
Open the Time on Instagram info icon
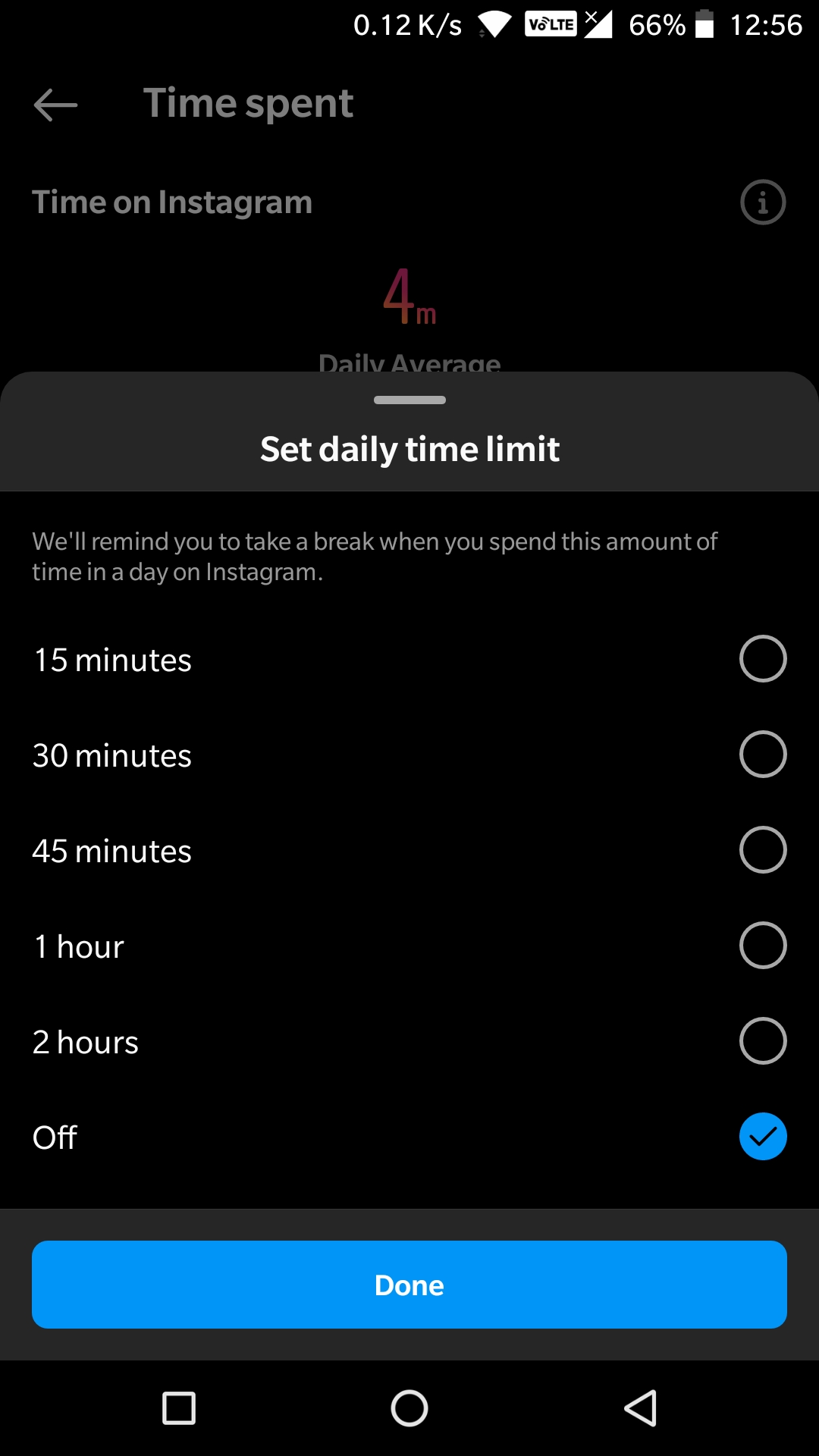click(x=763, y=202)
